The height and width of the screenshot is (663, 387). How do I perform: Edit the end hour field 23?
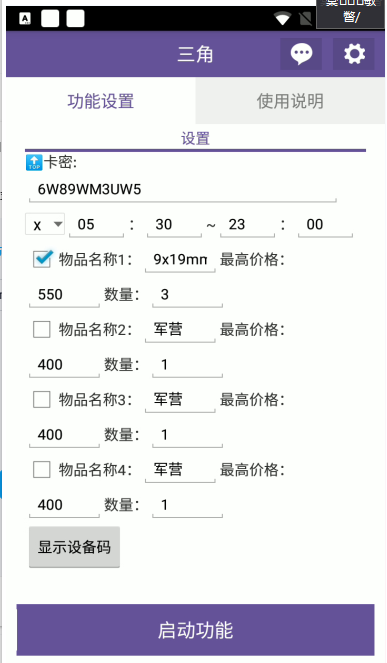tap(248, 225)
